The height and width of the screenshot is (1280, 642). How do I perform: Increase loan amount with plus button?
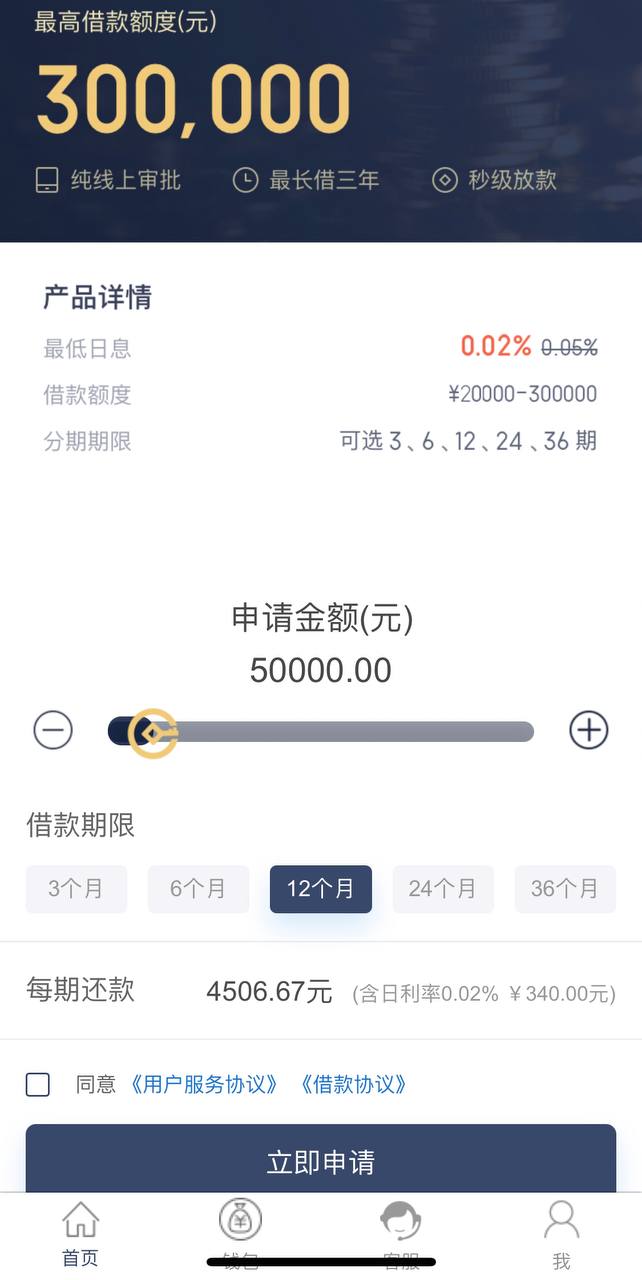pos(589,730)
